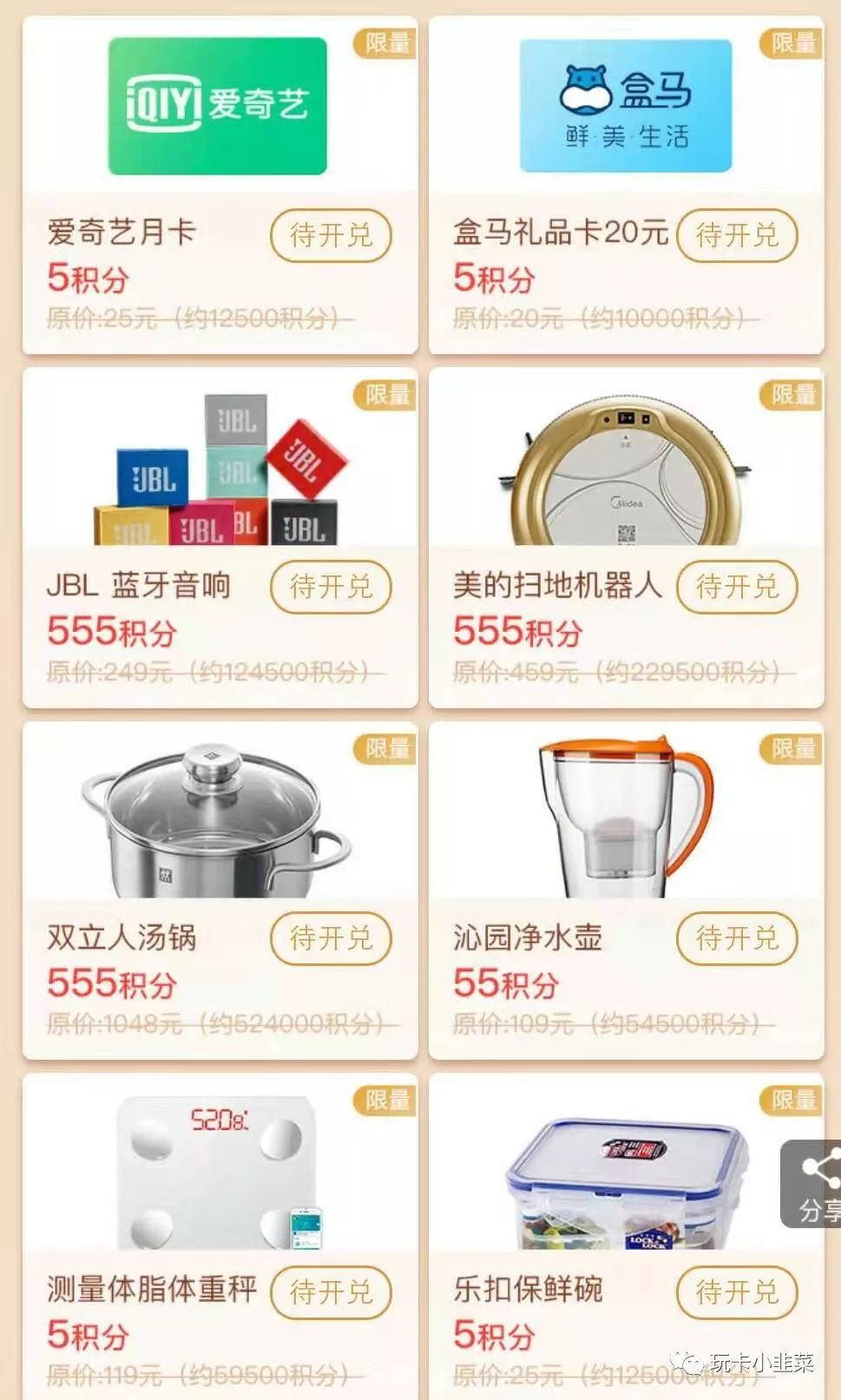Tap 待开兑 button for JBL 蓝牙音响

tap(331, 588)
